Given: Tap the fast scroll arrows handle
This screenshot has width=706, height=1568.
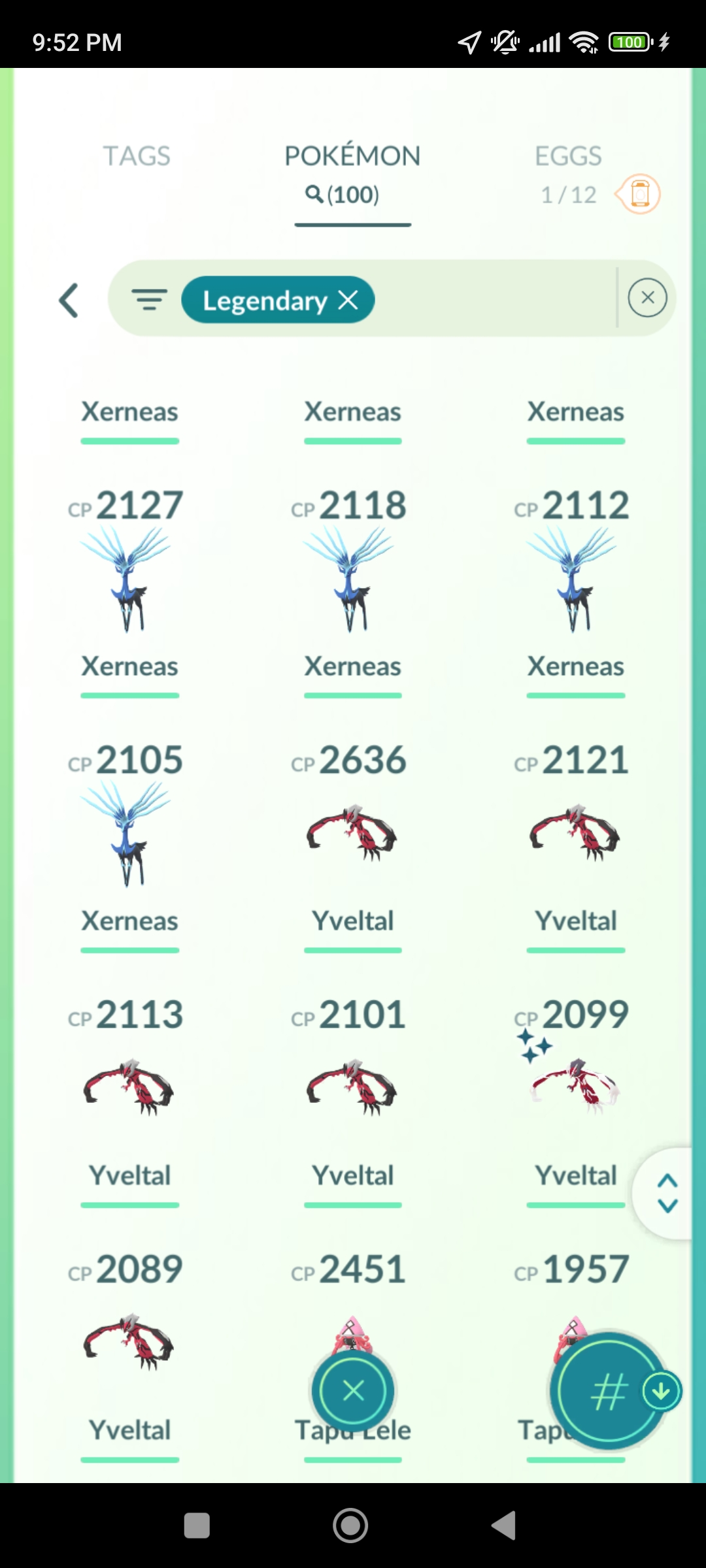Looking at the screenshot, I should [667, 1193].
